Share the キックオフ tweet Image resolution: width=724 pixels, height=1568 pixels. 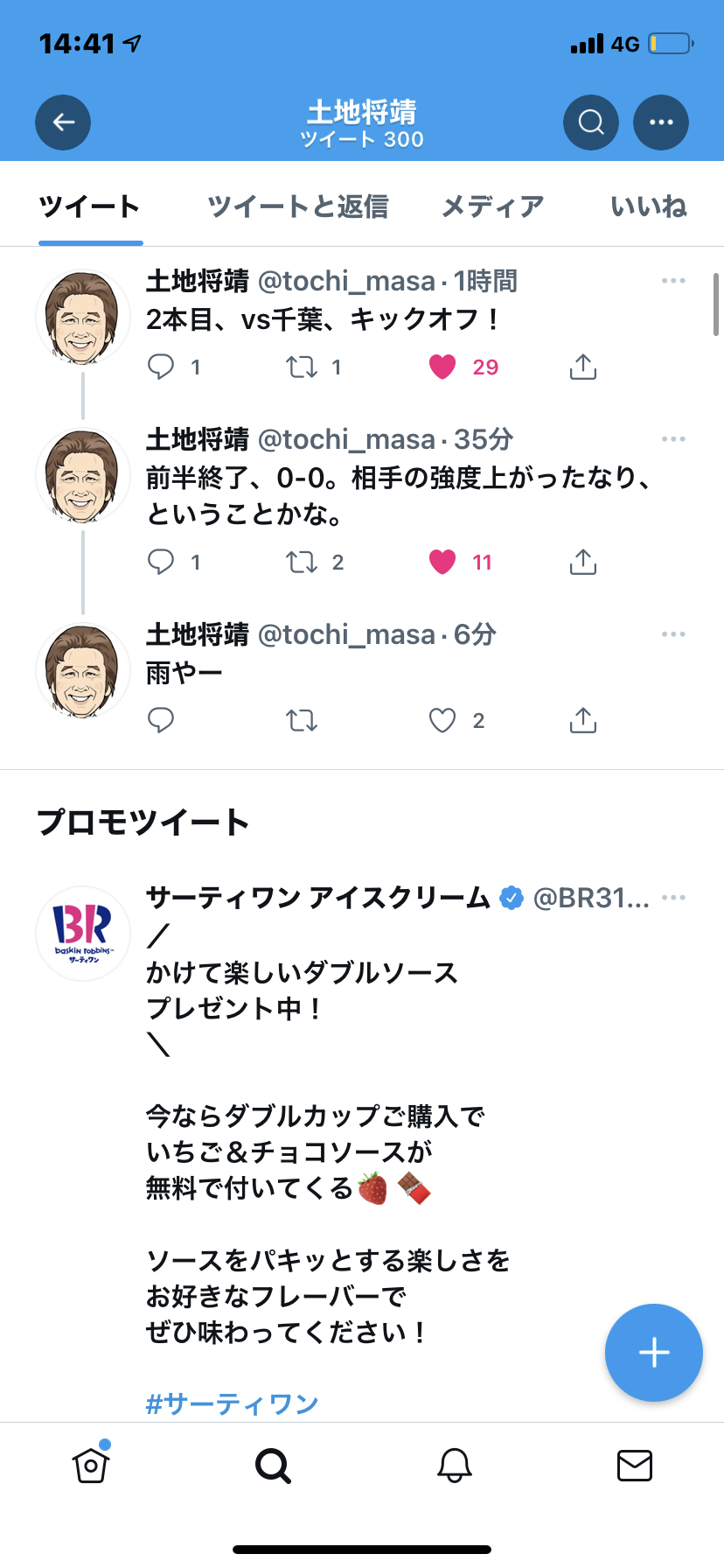tap(583, 367)
